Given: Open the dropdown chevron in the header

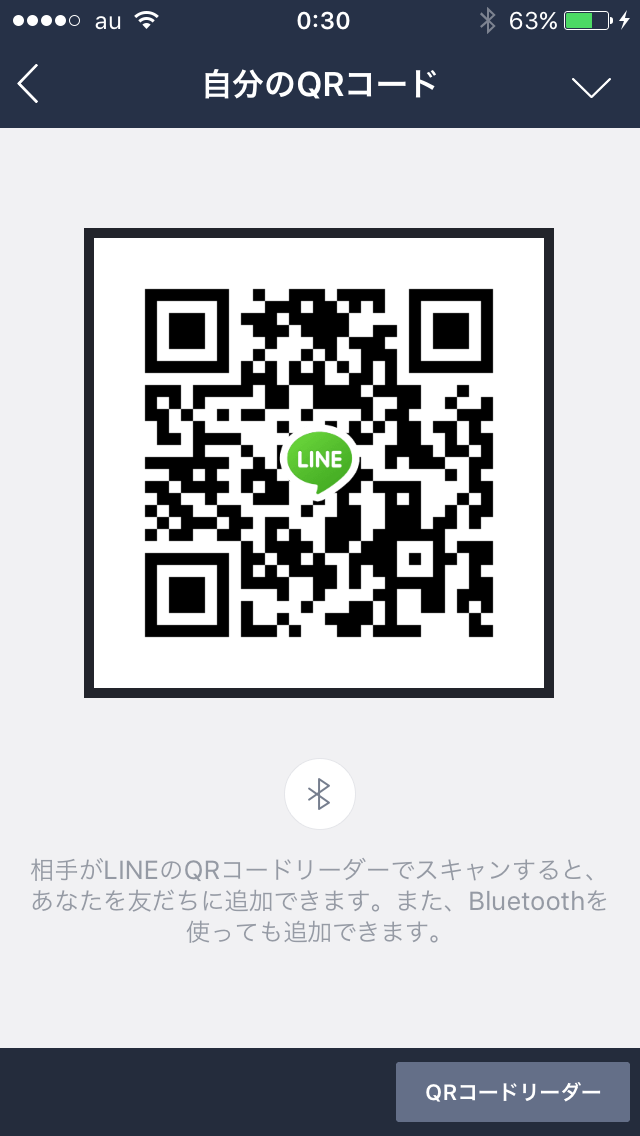Looking at the screenshot, I should tap(591, 87).
